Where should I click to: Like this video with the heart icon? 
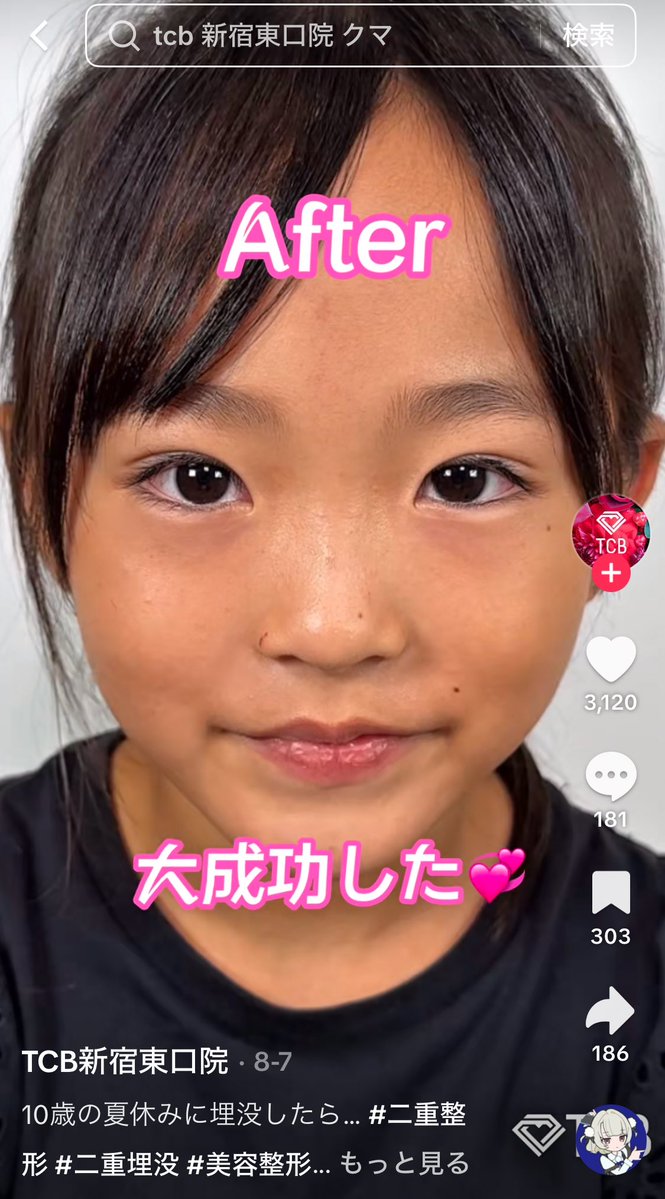point(610,660)
